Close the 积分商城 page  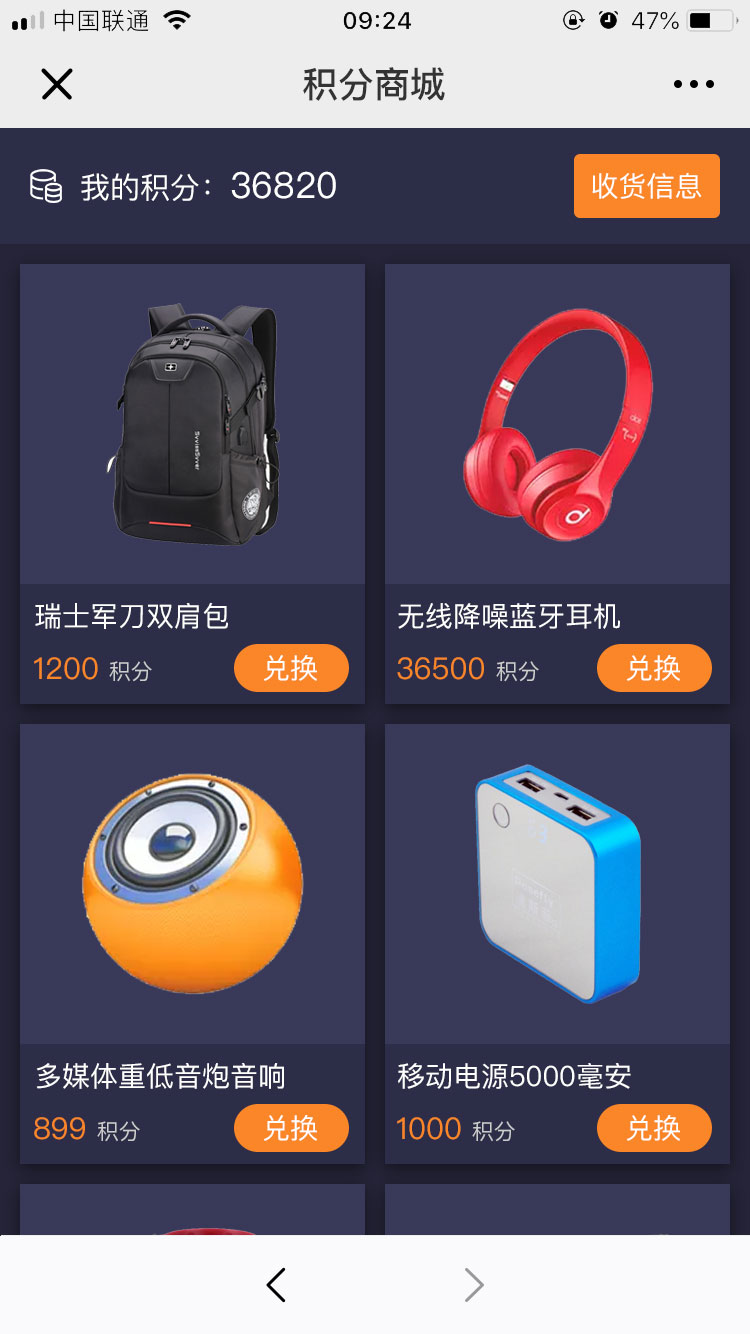point(57,84)
